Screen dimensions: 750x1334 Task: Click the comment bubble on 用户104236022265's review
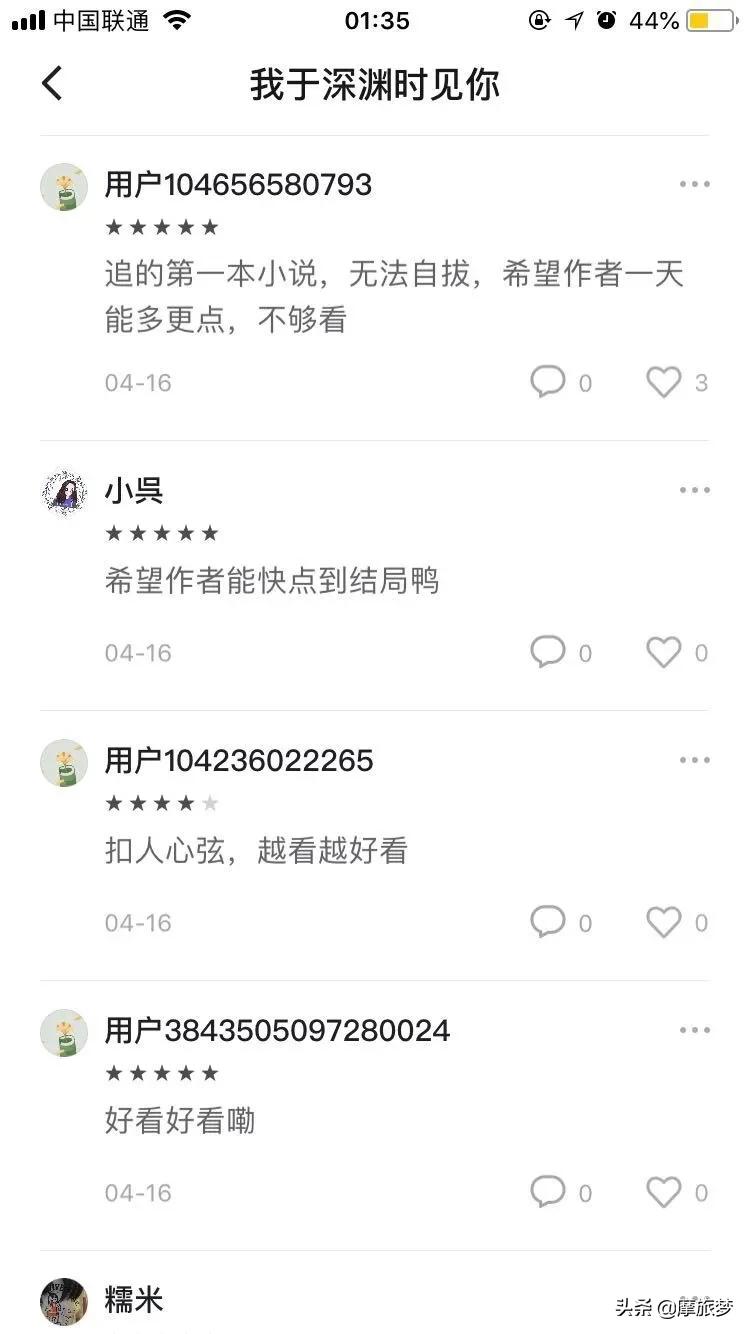pyautogui.click(x=548, y=922)
